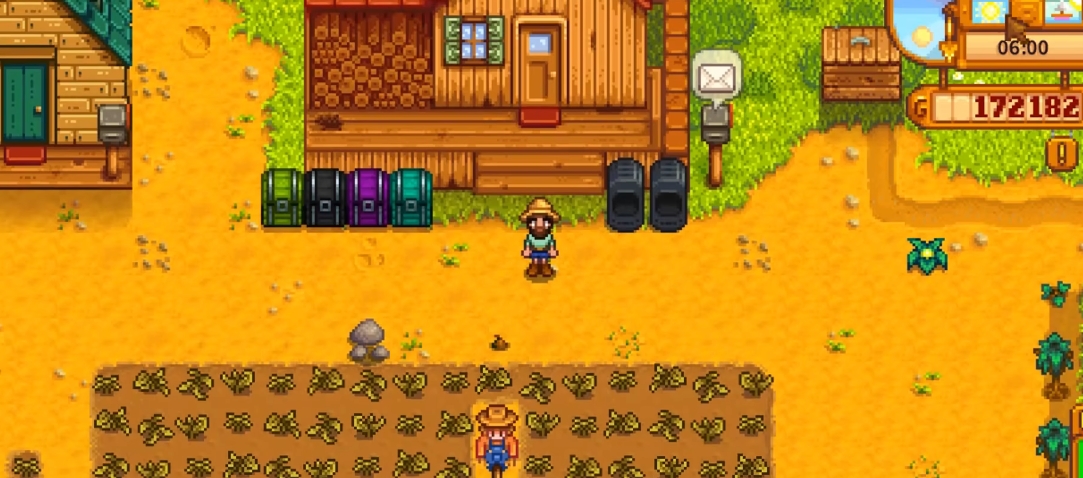Viewport: 1083px width, 478px height.
Task: Open the quest journal exclamation icon
Action: (x=1063, y=152)
